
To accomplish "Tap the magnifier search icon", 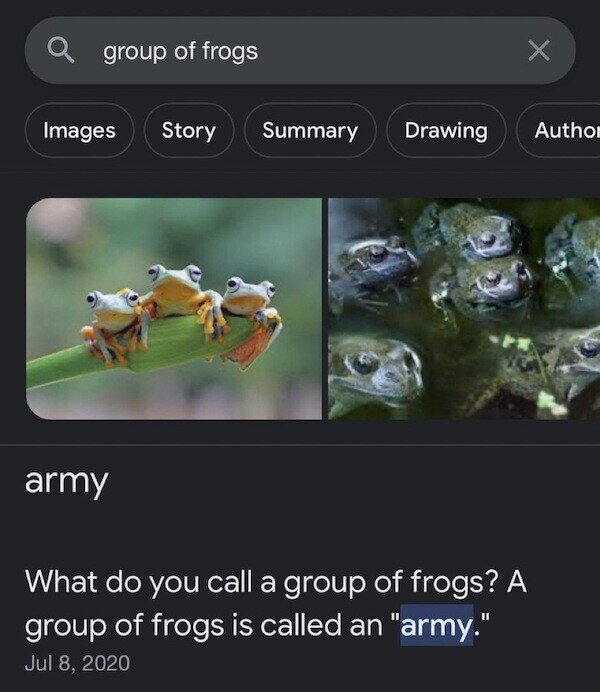I will tap(62, 50).
